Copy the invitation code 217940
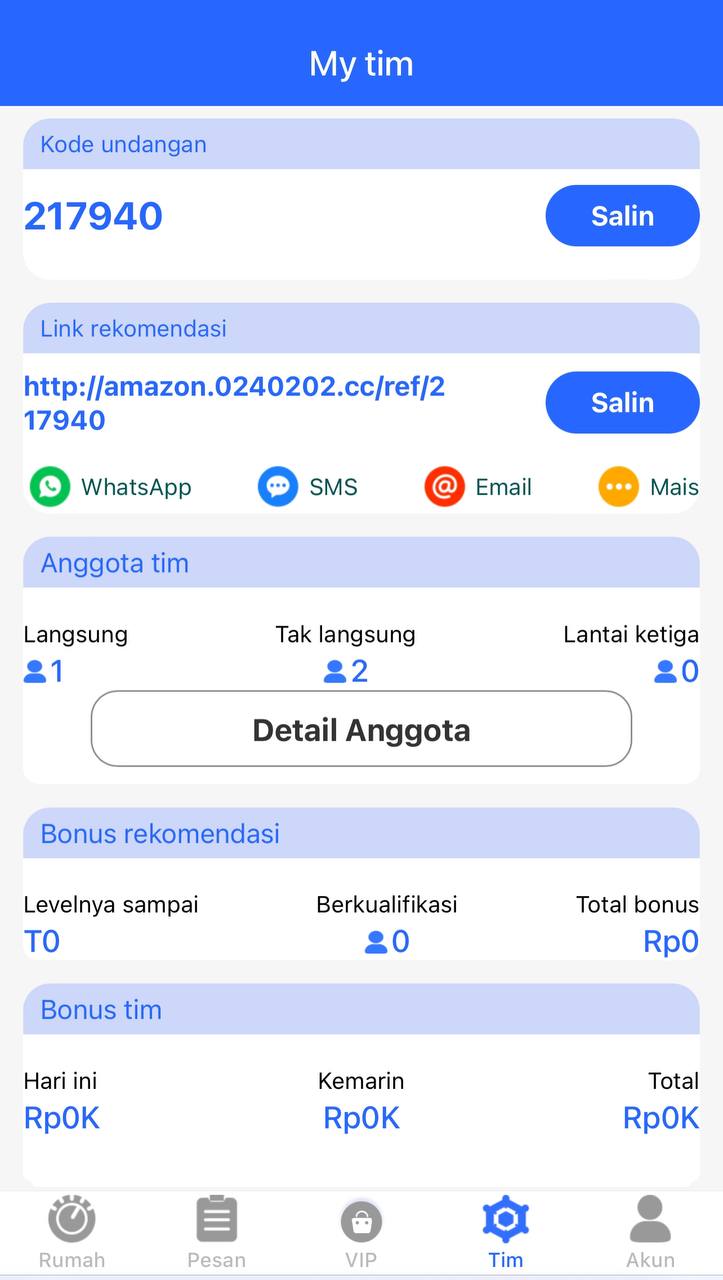The image size is (723, 1280). click(x=621, y=216)
